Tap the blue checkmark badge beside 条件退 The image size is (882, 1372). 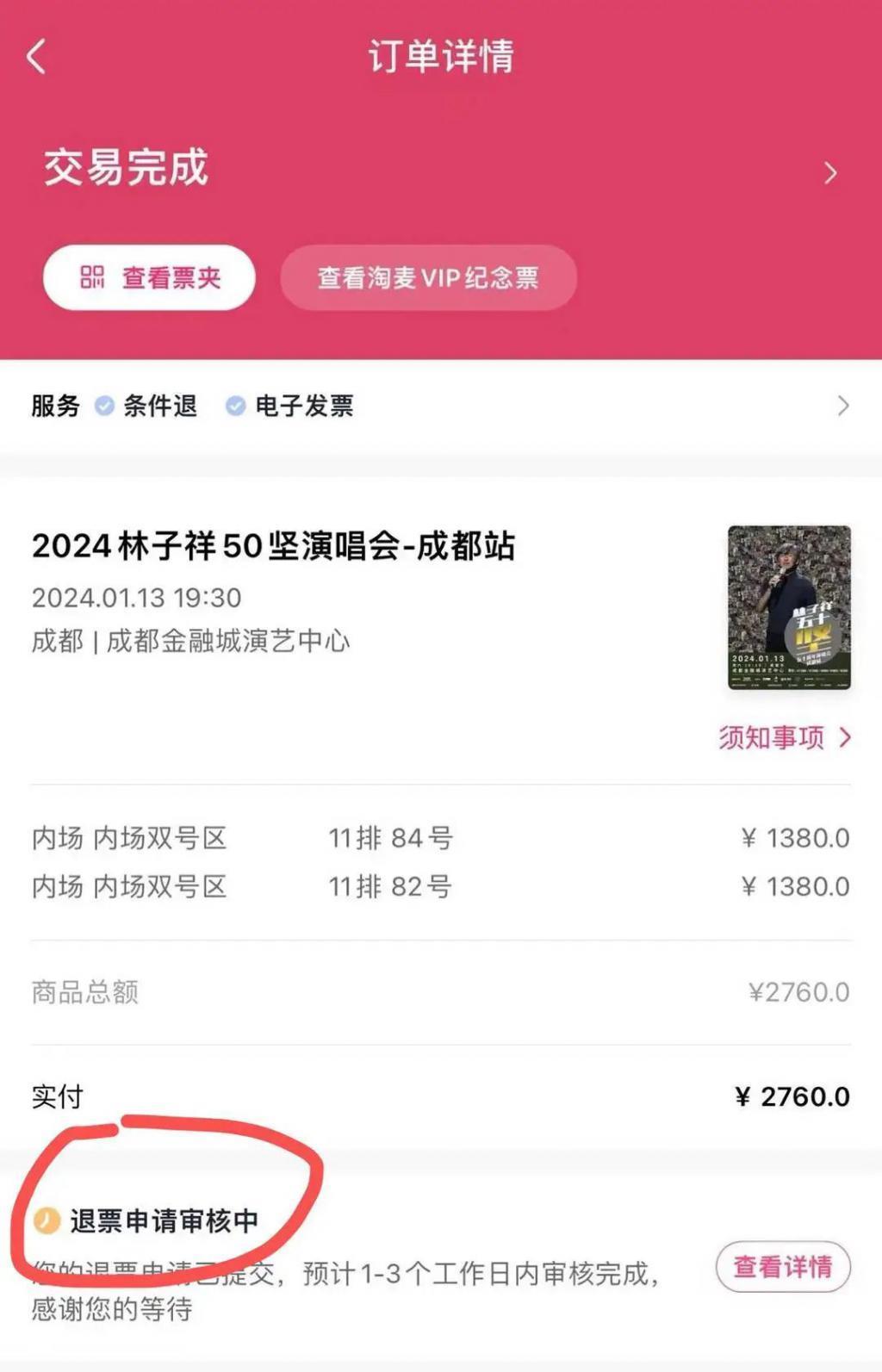pos(103,406)
